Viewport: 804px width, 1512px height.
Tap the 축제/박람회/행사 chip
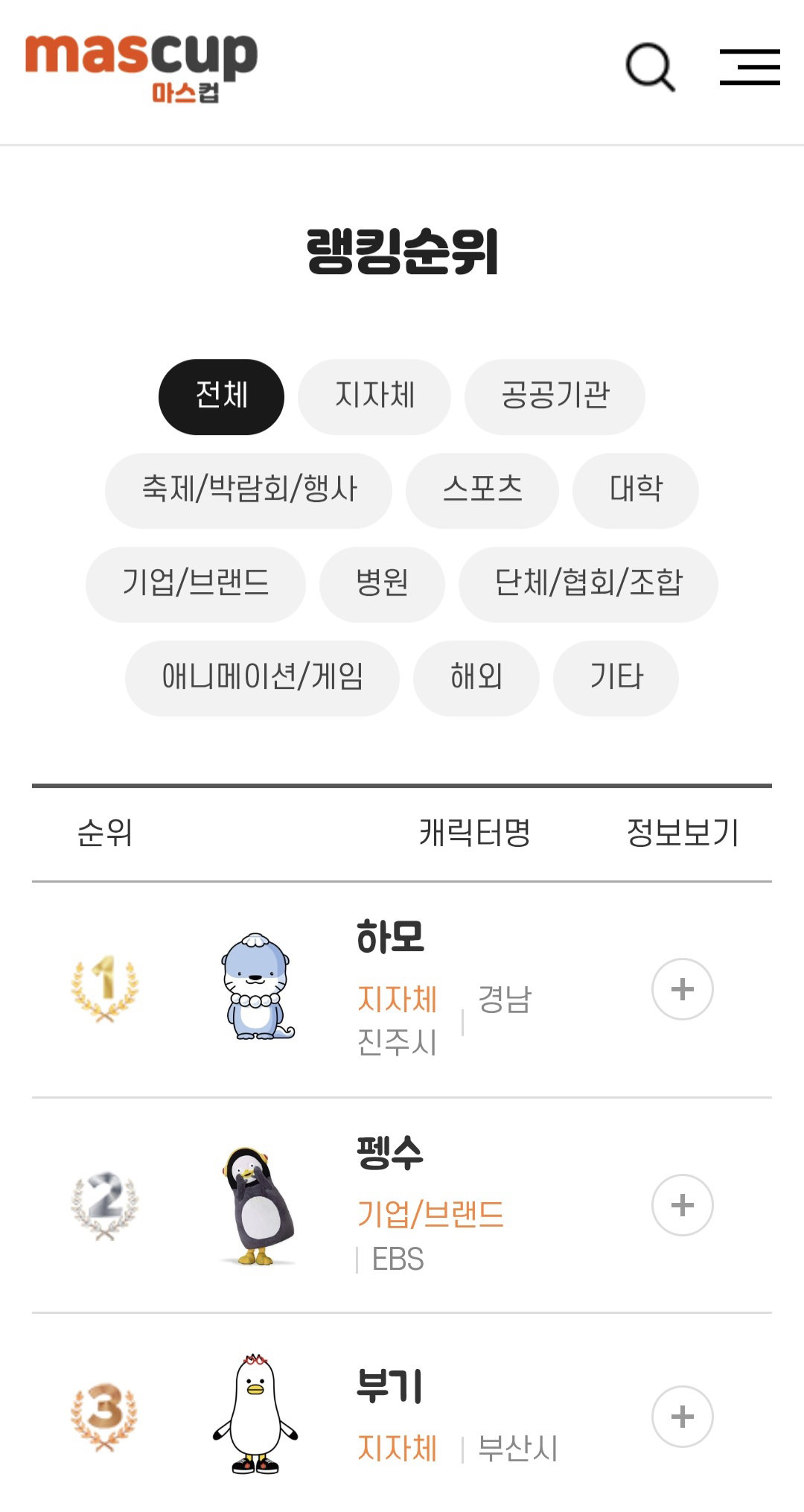[249, 491]
